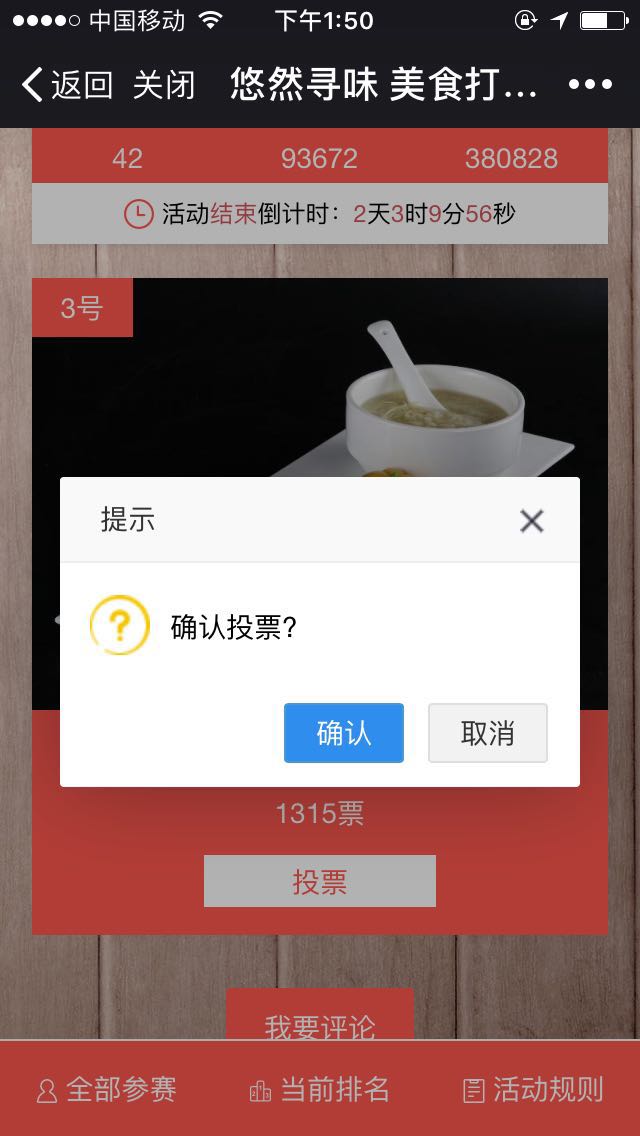Go back using 返回 arrow
Viewport: 640px width, 1136px height.
[66, 85]
